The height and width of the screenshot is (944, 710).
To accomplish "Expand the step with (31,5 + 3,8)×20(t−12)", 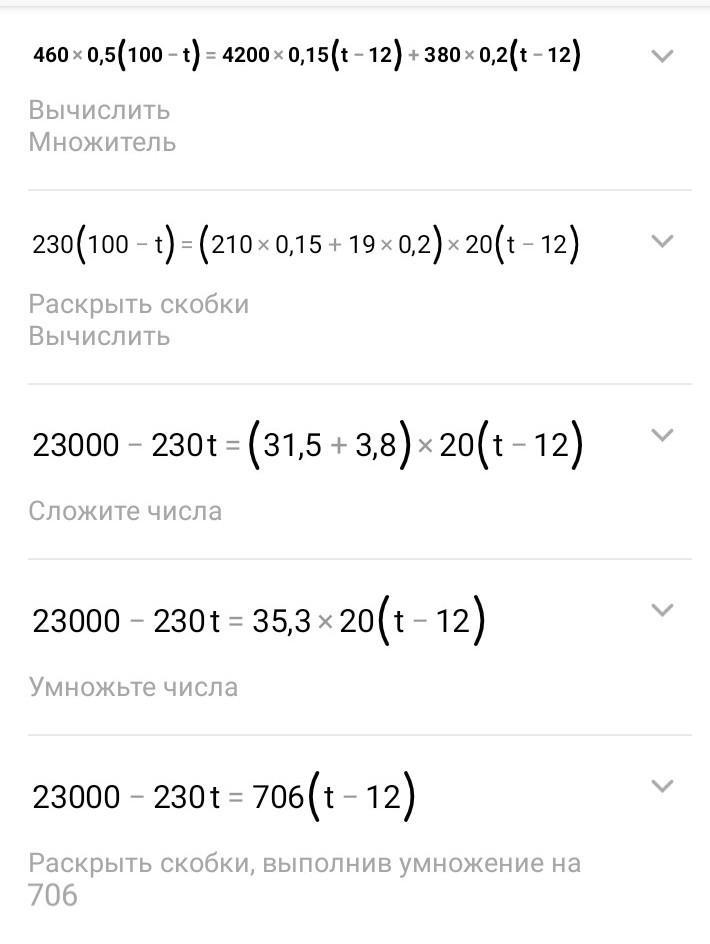I will click(662, 435).
